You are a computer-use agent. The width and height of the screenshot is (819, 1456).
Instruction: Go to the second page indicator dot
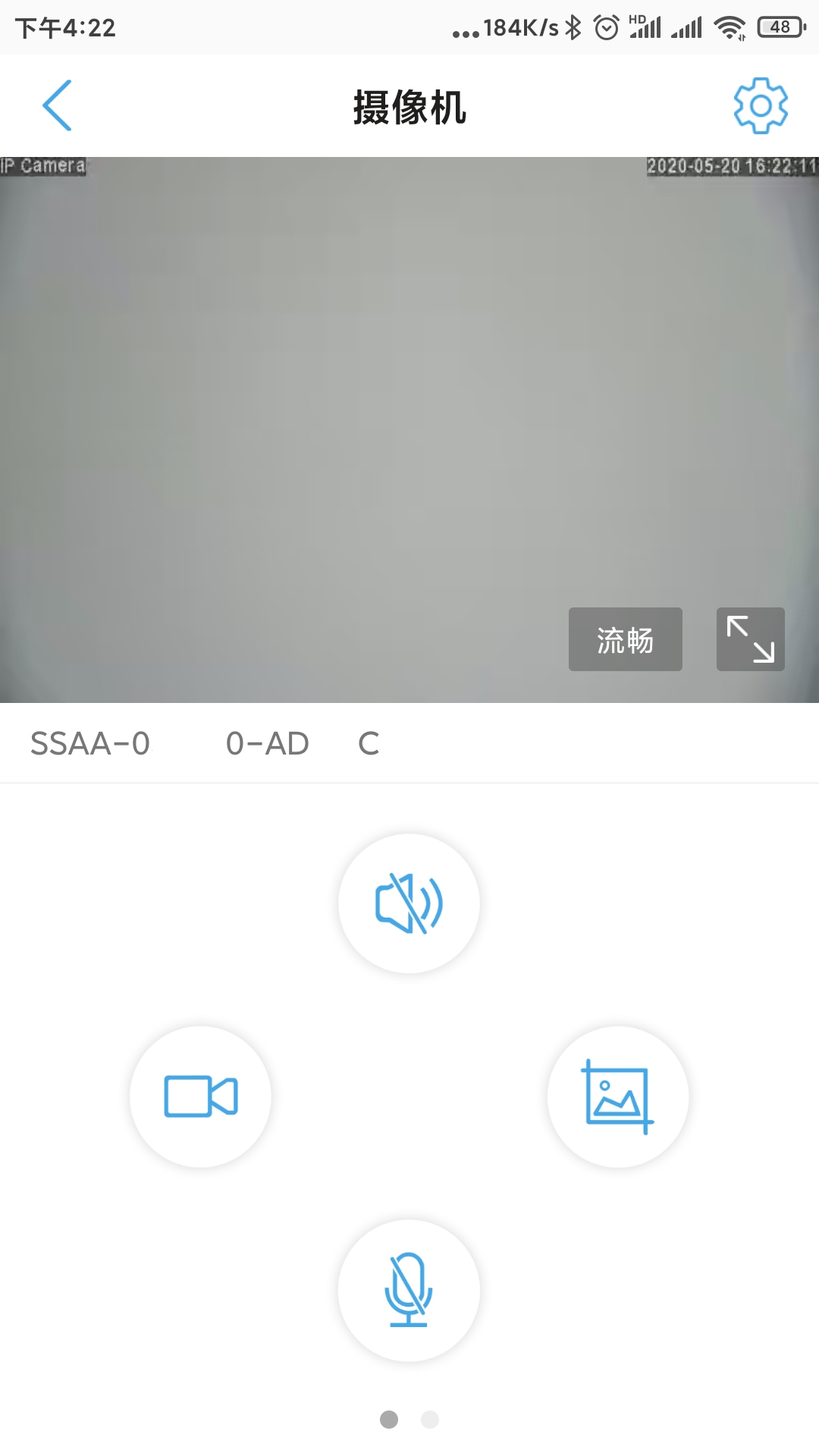point(430,1420)
